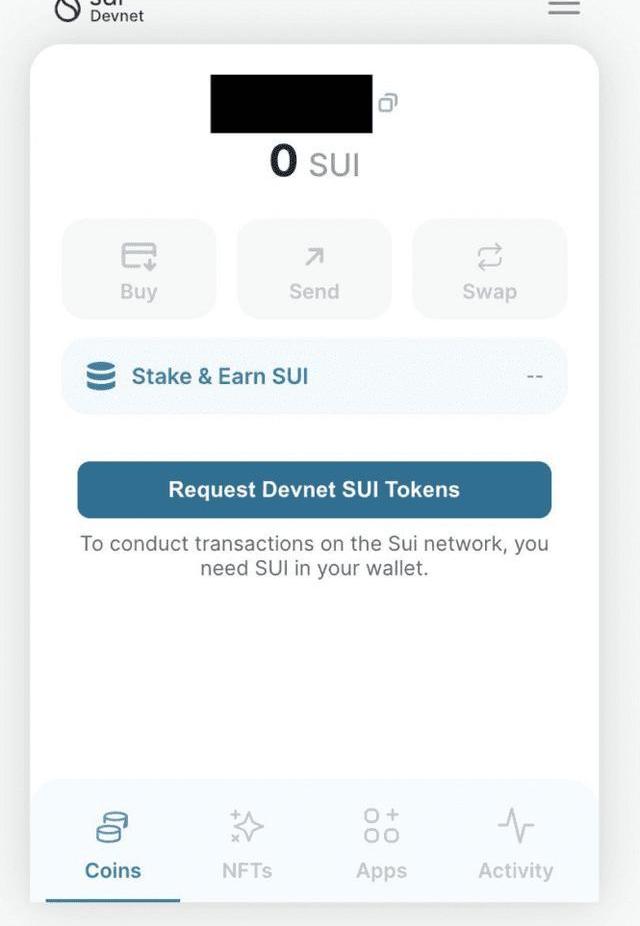Open the Swap option
The width and height of the screenshot is (640, 926).
(x=489, y=270)
